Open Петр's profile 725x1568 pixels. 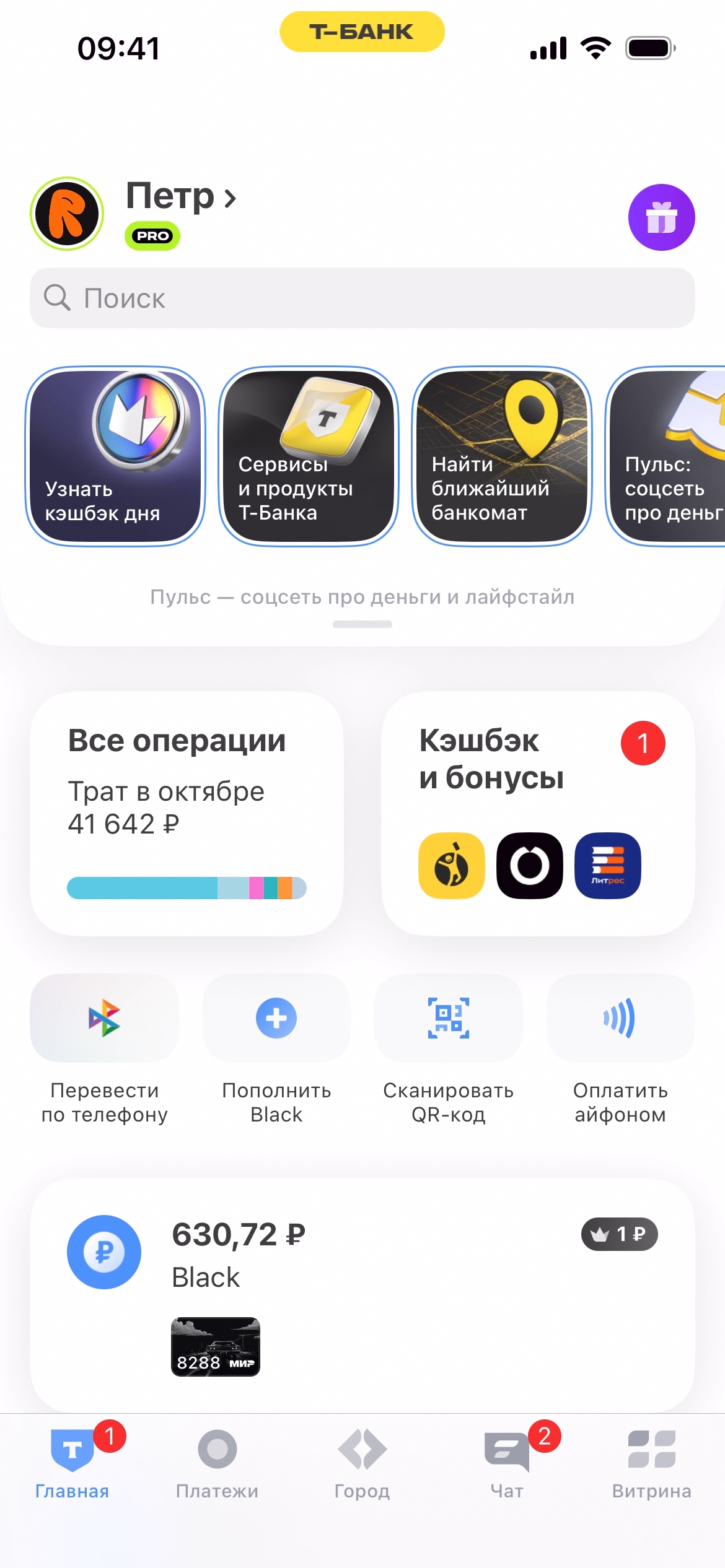pyautogui.click(x=180, y=197)
